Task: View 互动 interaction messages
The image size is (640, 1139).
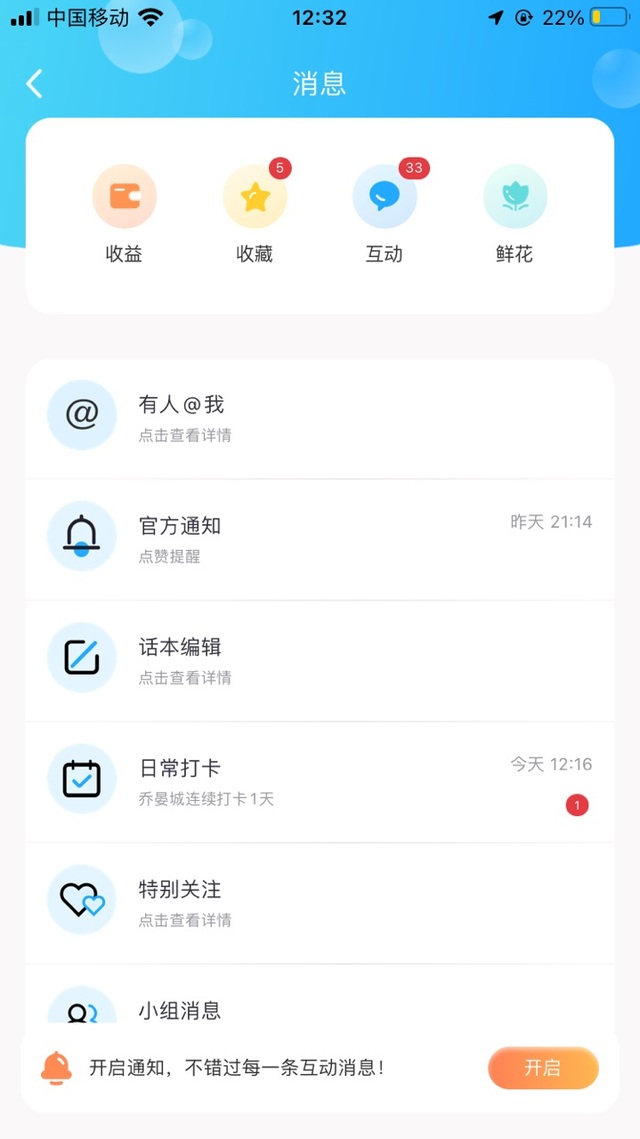Action: click(384, 214)
